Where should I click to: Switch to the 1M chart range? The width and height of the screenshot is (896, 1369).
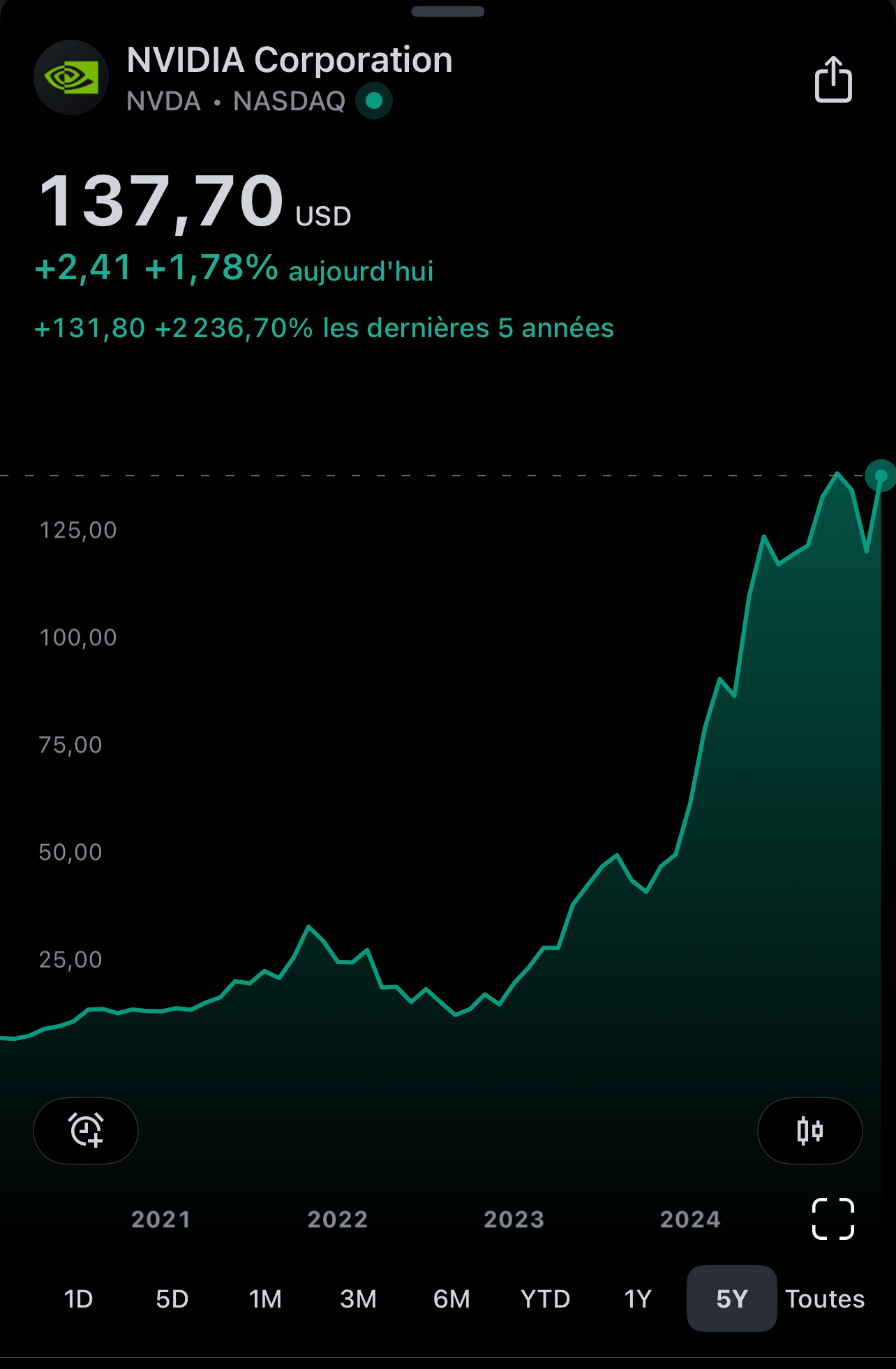tap(265, 1298)
